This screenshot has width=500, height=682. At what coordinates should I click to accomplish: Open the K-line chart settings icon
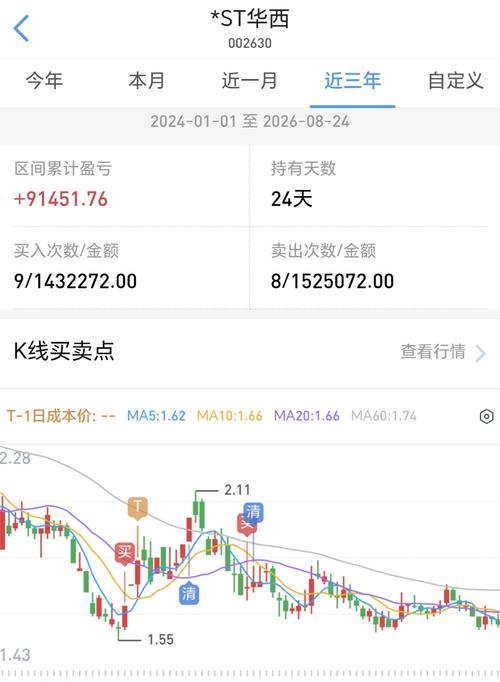[487, 416]
